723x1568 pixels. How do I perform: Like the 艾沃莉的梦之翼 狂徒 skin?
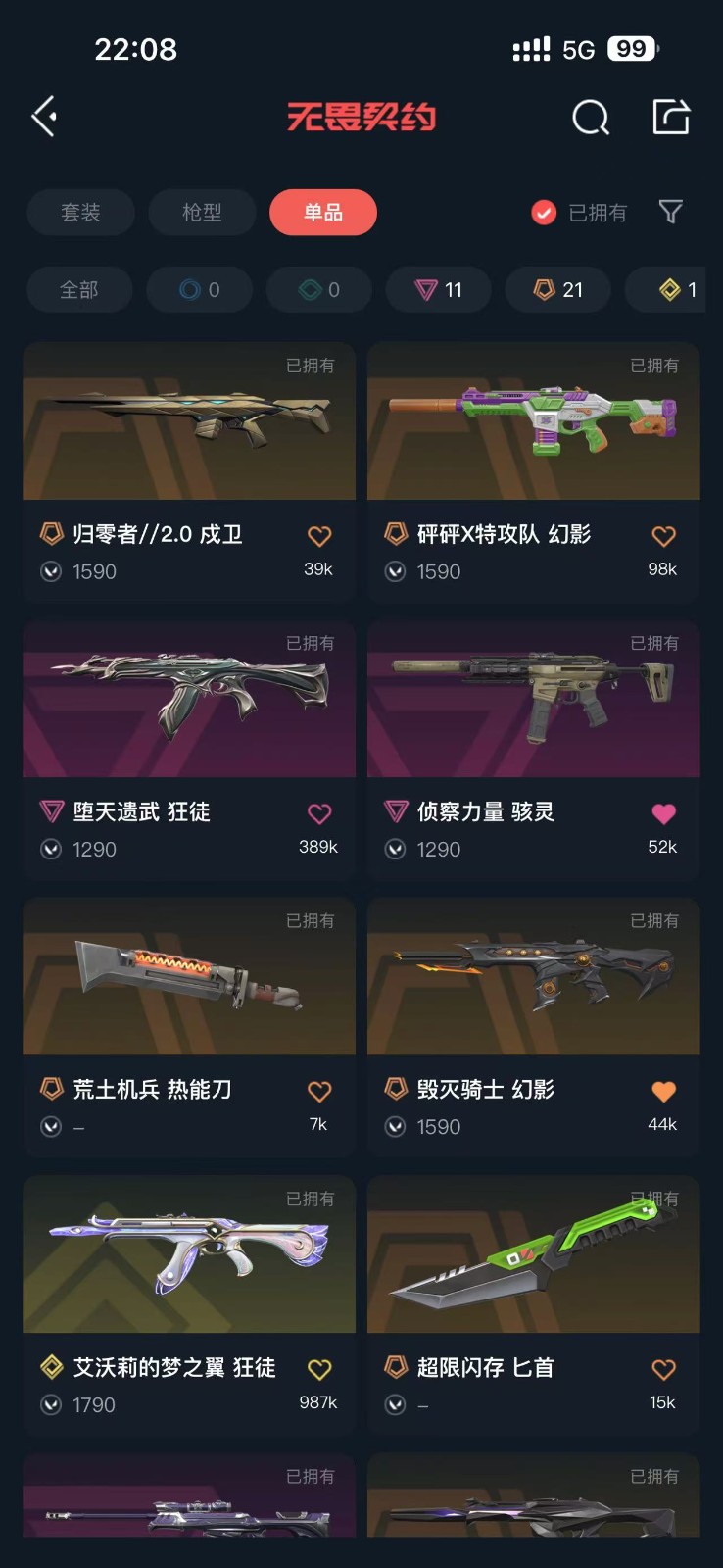point(319,1369)
